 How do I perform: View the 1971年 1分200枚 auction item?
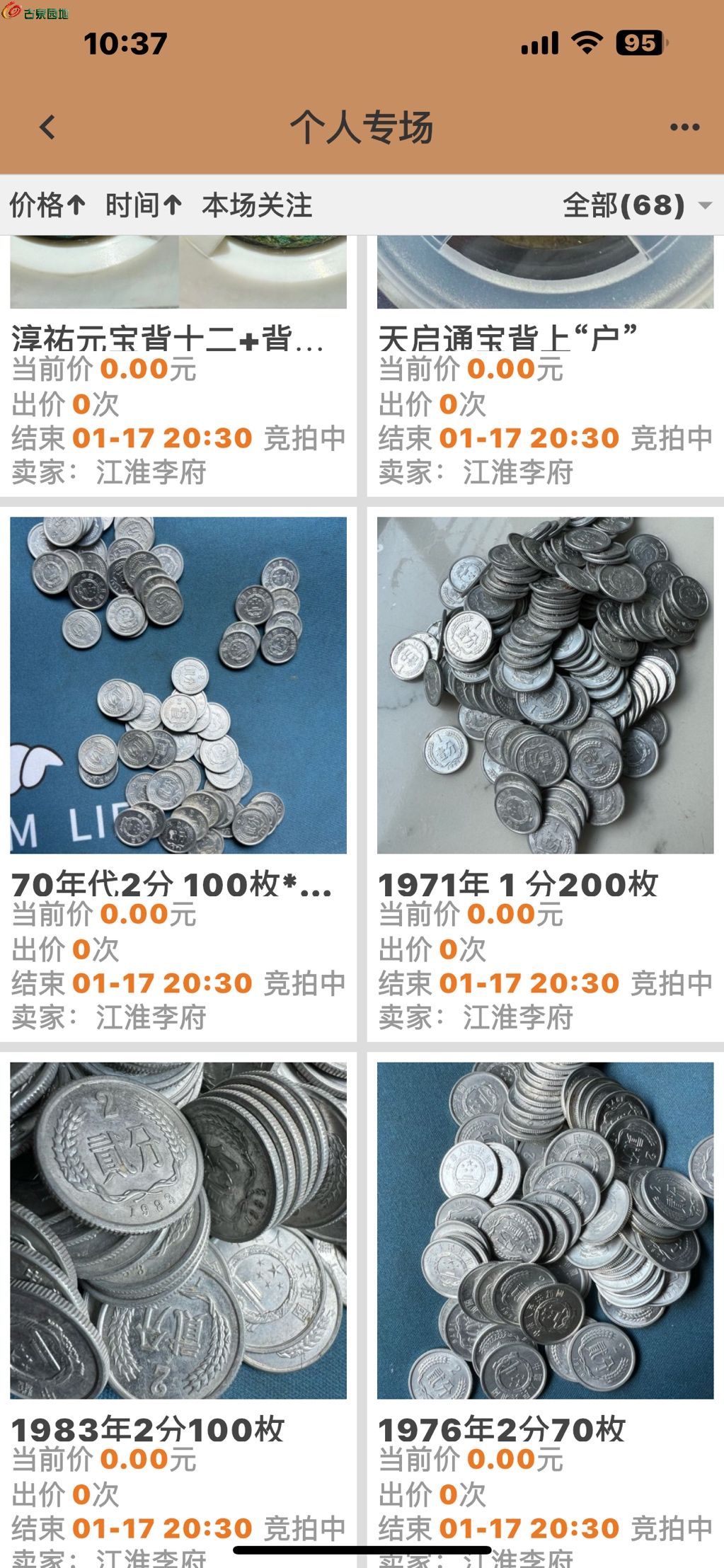click(544, 685)
